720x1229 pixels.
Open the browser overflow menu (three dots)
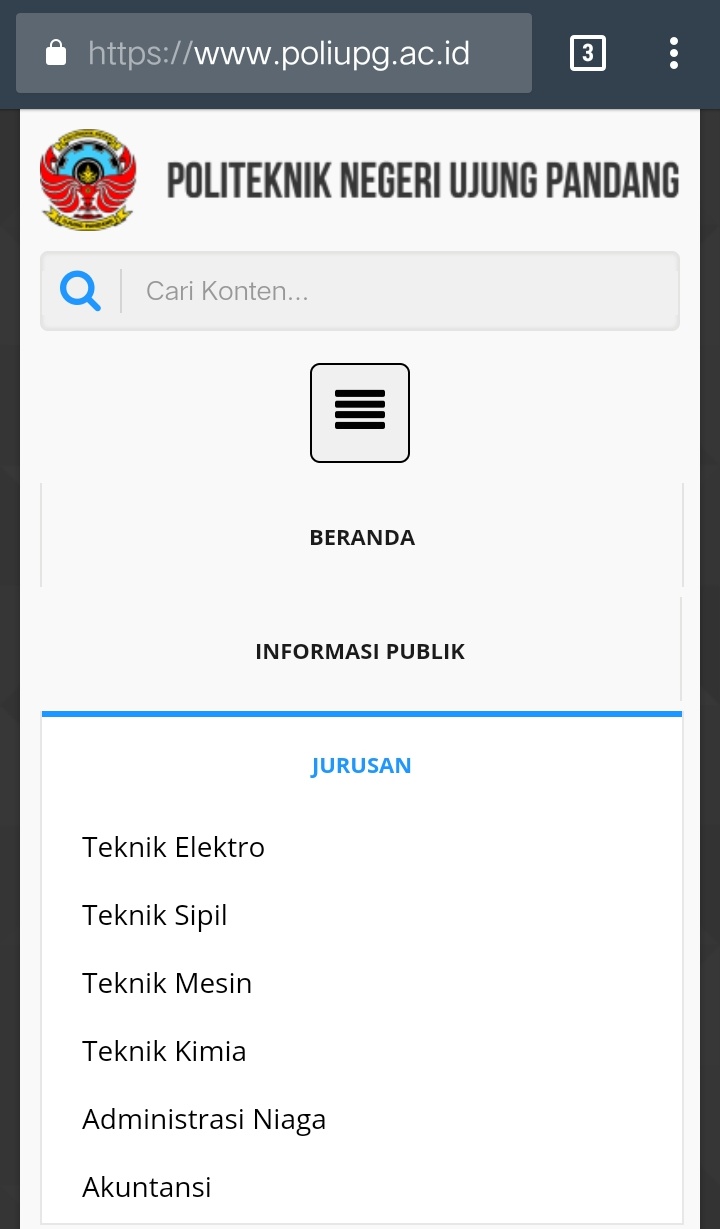(673, 52)
